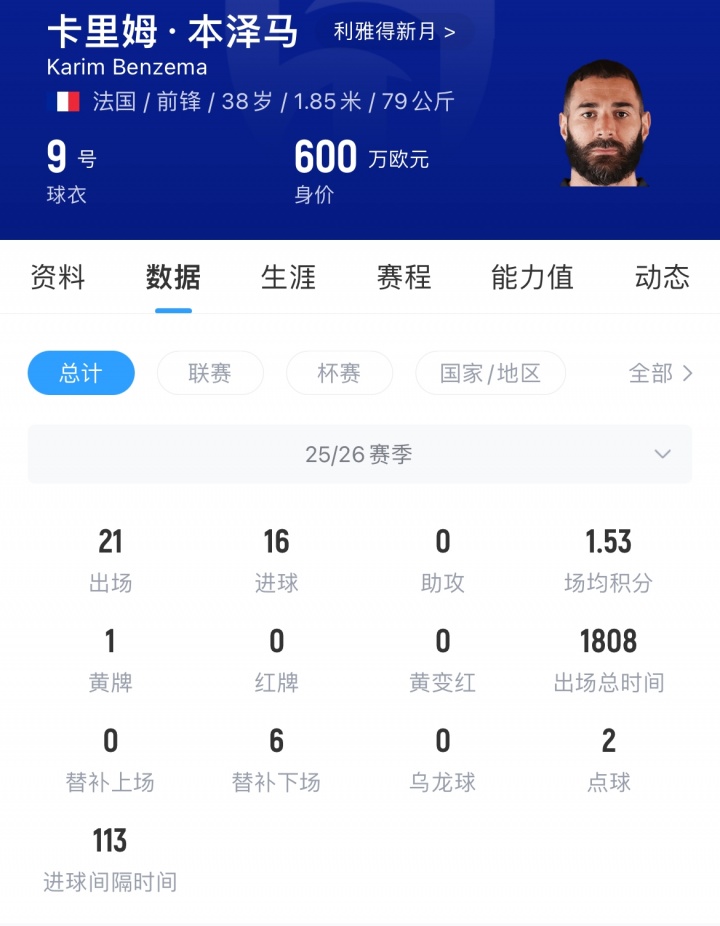
Task: Filter stats by 联赛
Action: [x=210, y=373]
